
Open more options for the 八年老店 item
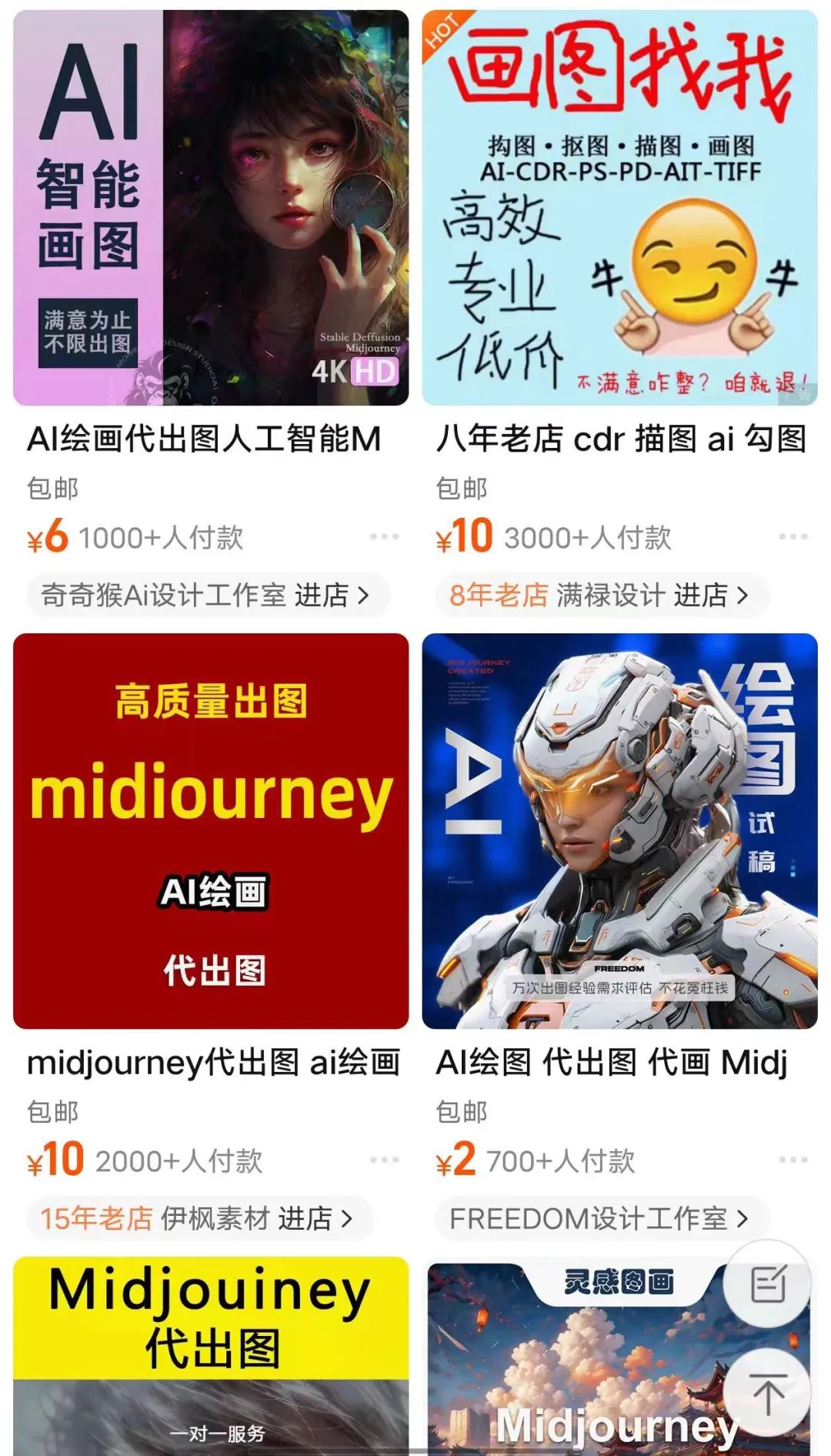793,536
